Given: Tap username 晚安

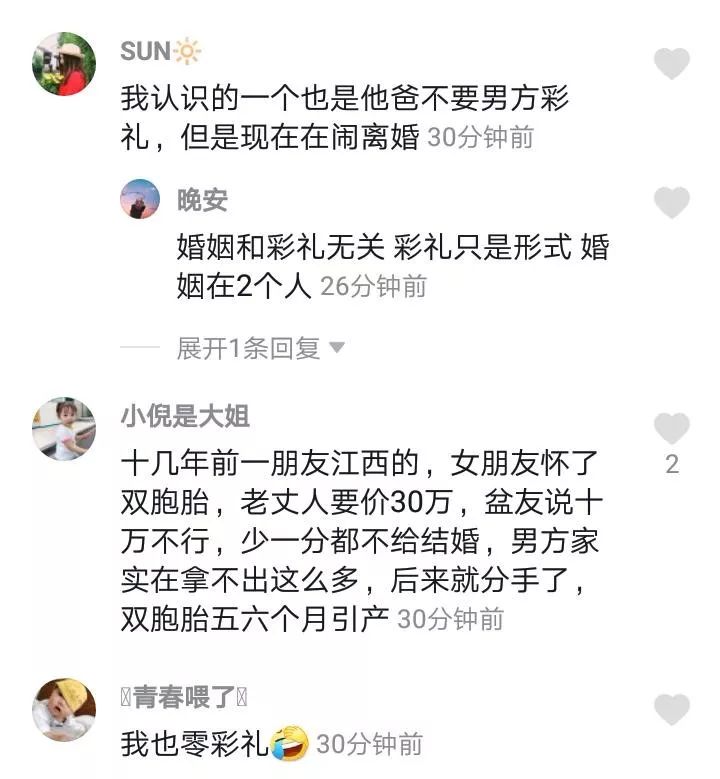Looking at the screenshot, I should point(202,200).
